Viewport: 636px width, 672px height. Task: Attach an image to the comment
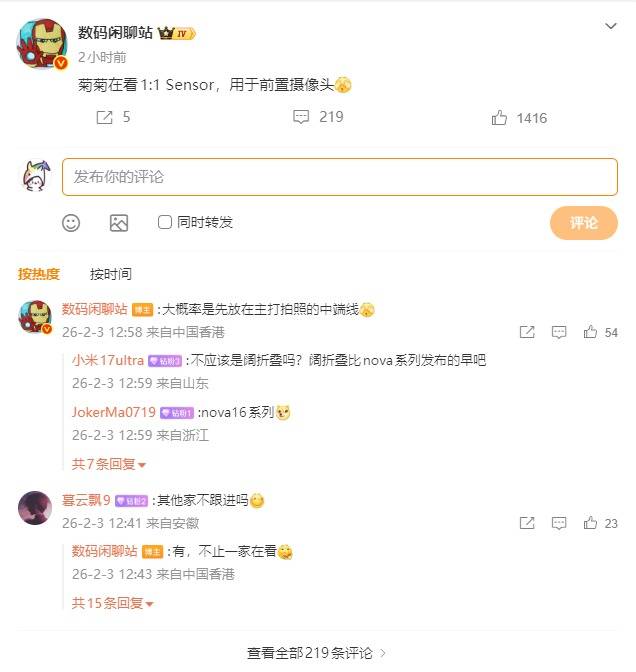pyautogui.click(x=119, y=223)
